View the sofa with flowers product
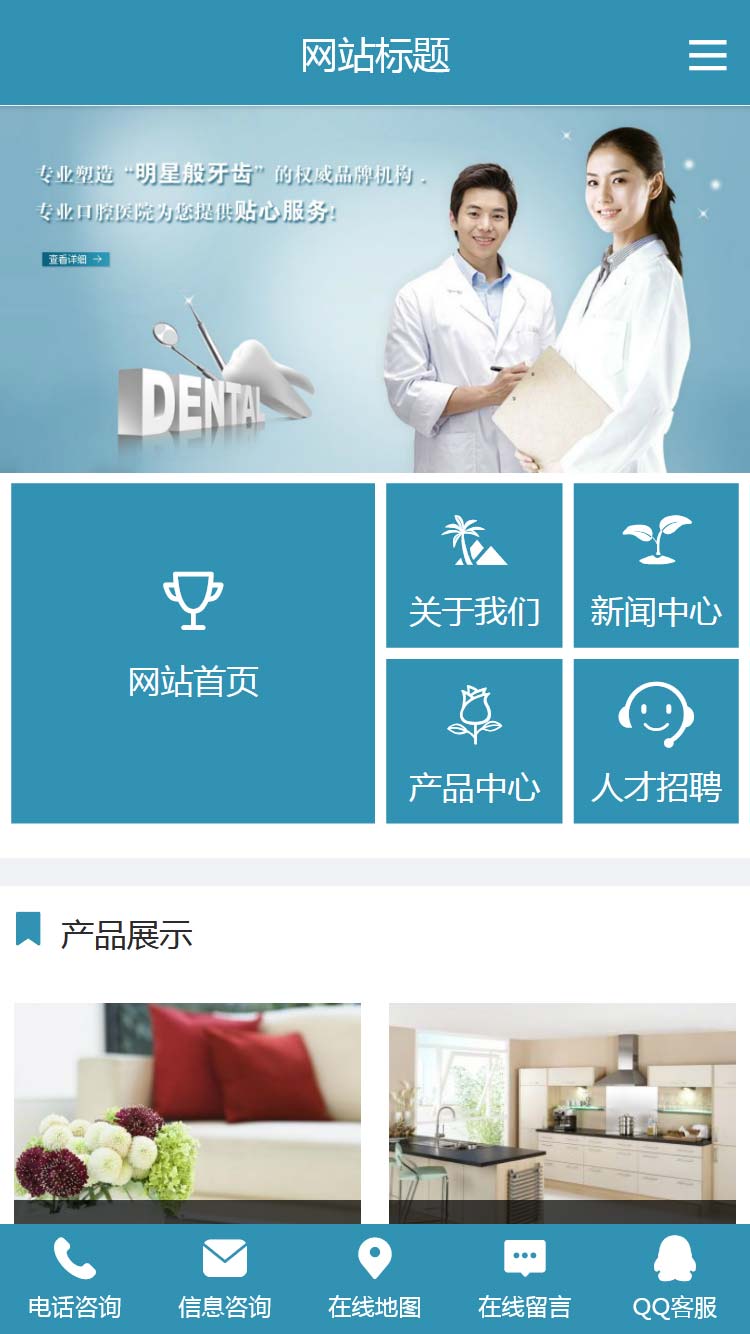The image size is (750, 1334). pos(187,1110)
